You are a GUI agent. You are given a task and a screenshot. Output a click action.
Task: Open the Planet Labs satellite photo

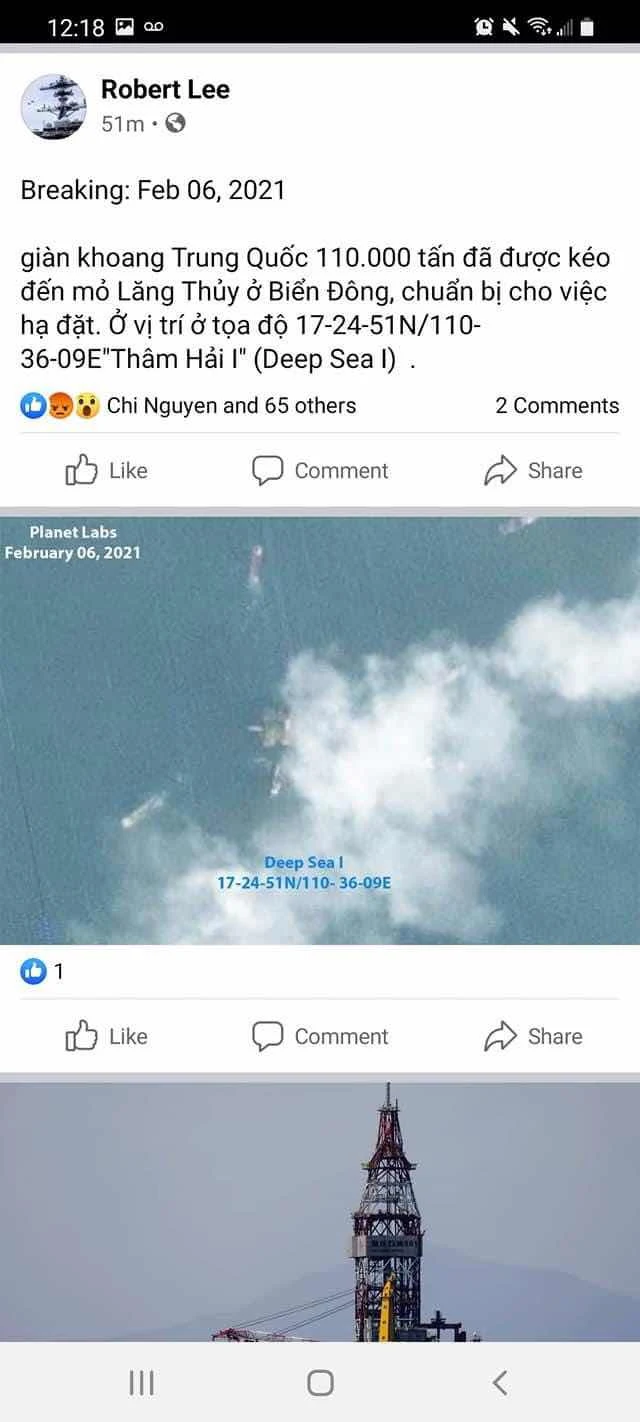tap(320, 730)
